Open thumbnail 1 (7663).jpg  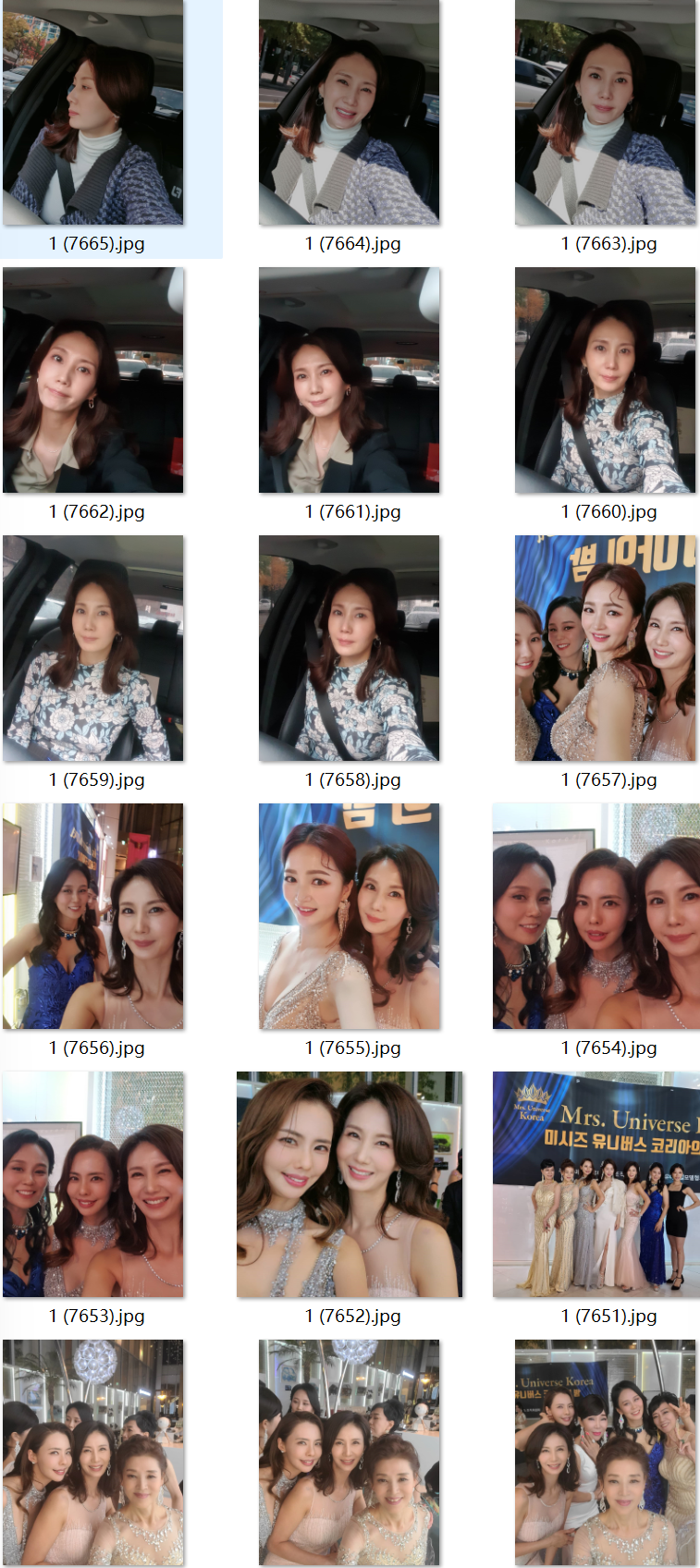coord(606,113)
